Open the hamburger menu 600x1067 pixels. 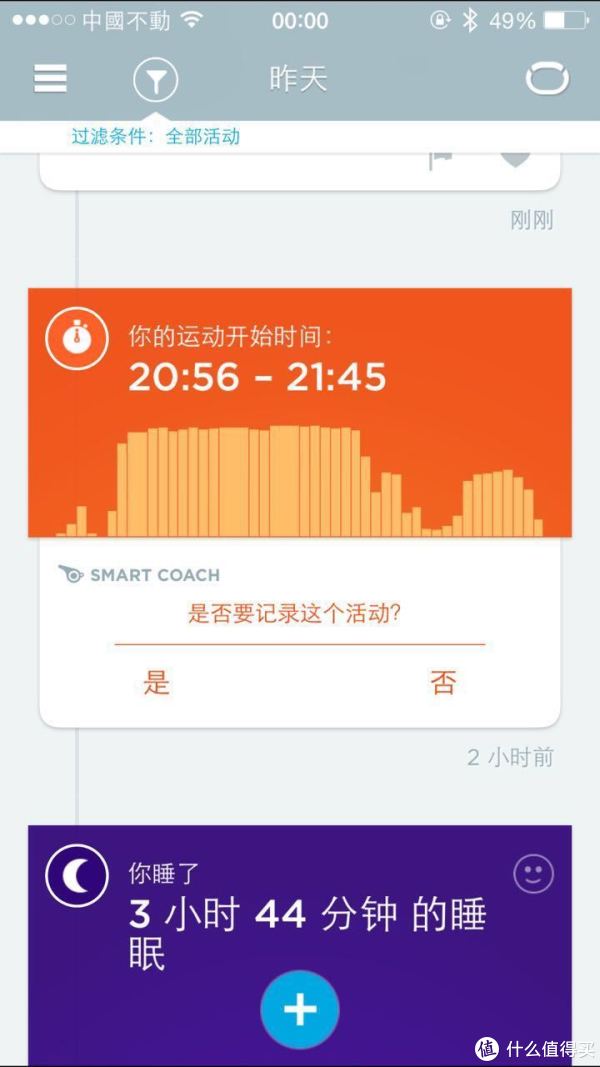(x=50, y=79)
